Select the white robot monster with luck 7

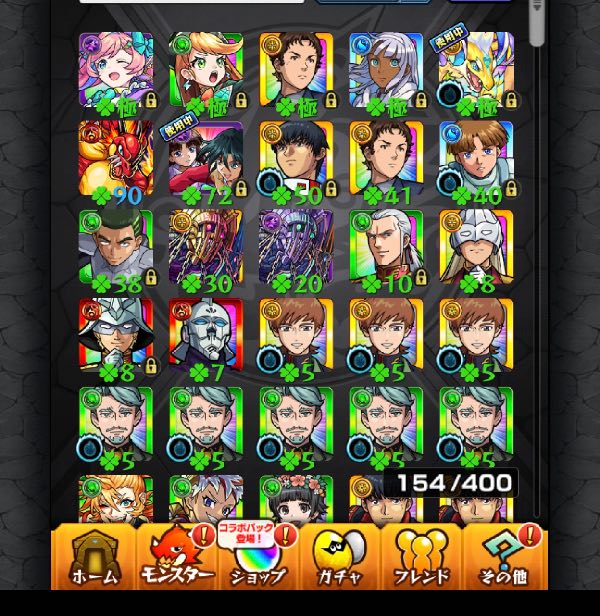coord(206,337)
